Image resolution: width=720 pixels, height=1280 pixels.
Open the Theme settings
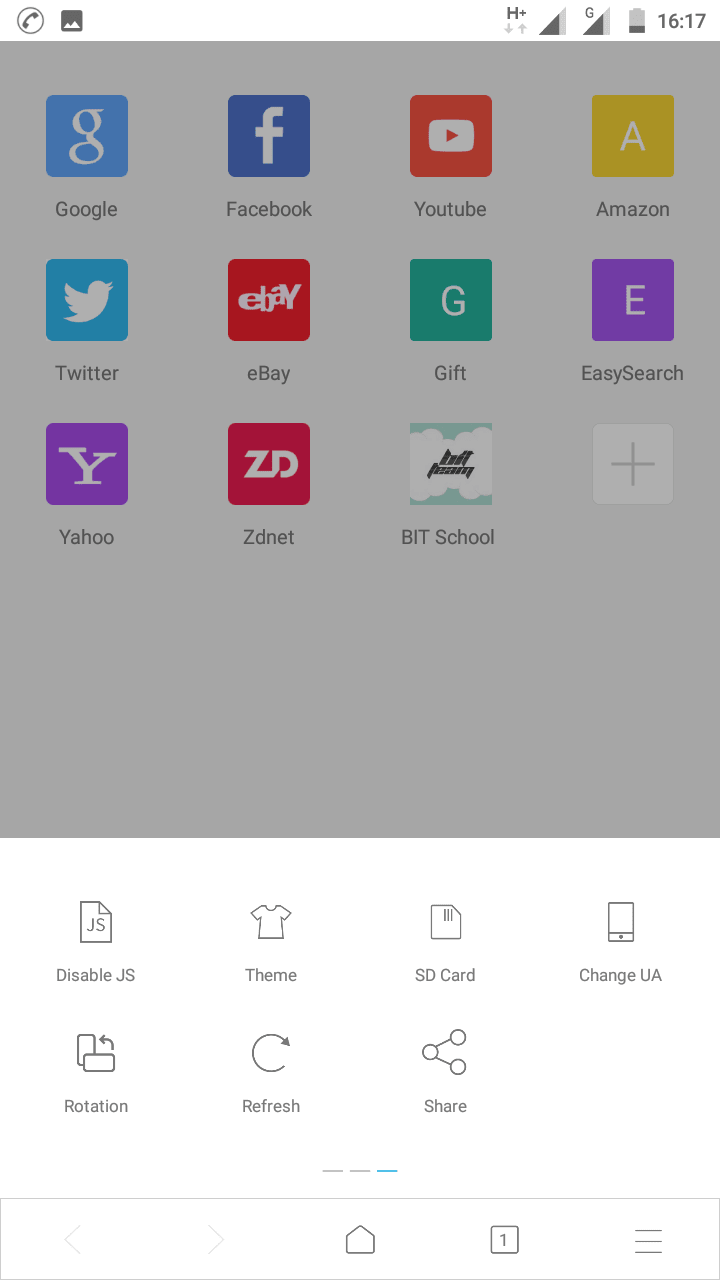271,940
